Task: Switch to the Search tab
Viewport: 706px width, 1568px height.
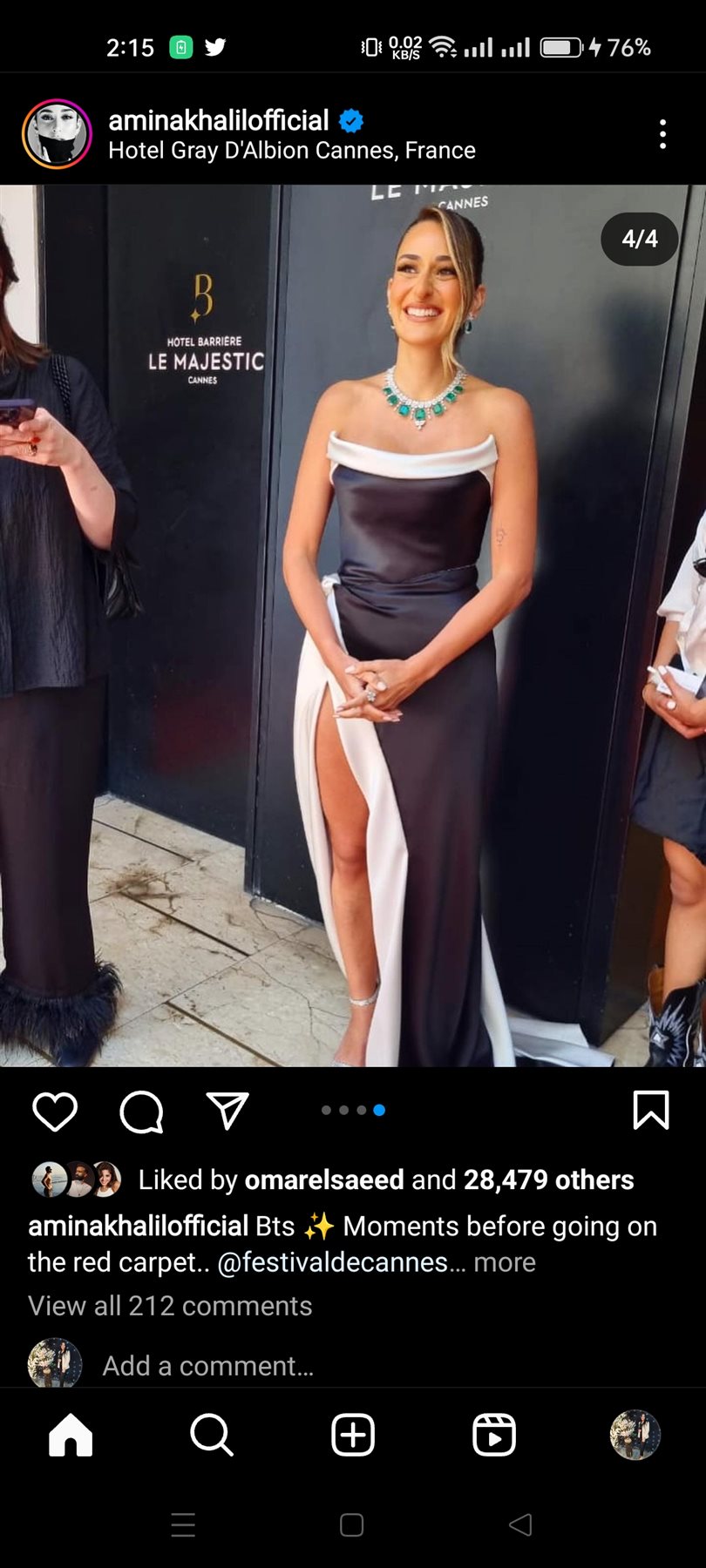Action: 212,1435
